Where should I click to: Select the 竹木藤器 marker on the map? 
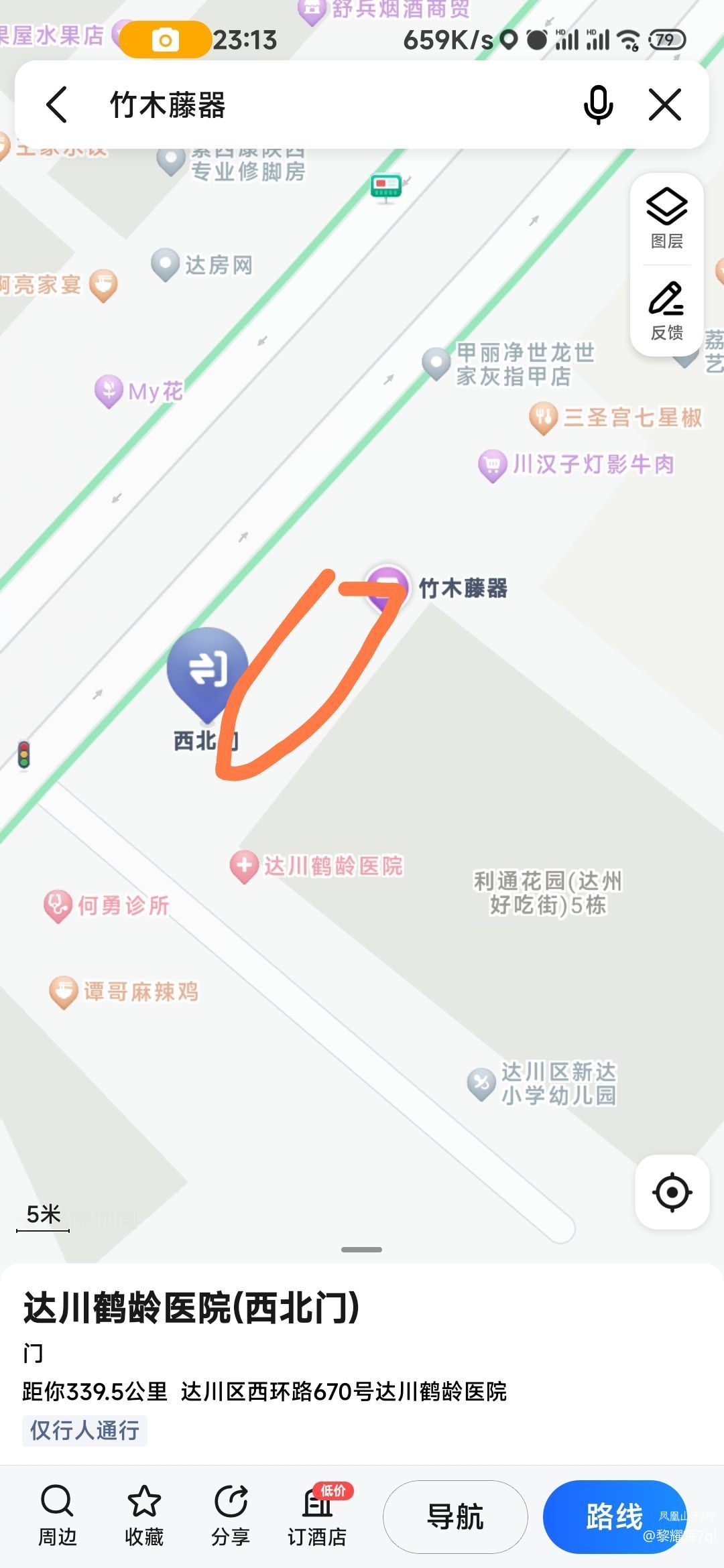(387, 585)
